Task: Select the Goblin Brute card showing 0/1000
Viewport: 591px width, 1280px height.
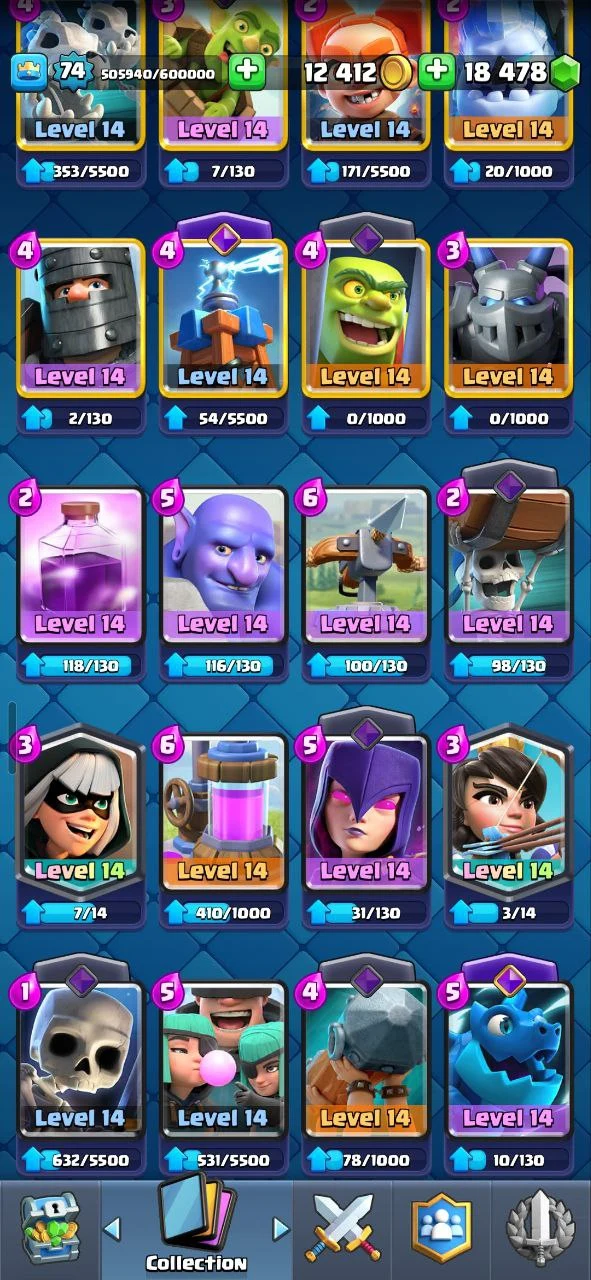Action: pyautogui.click(x=365, y=318)
